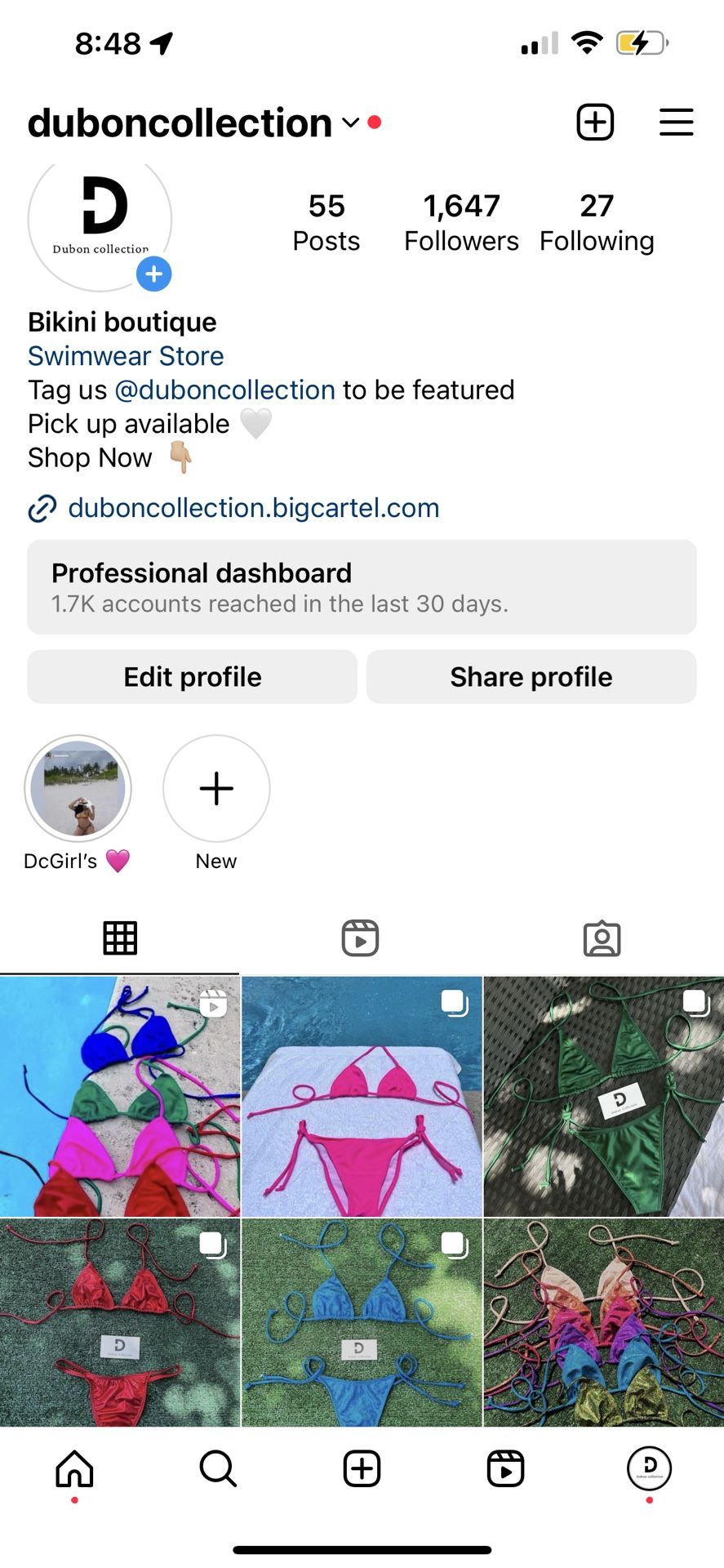The width and height of the screenshot is (724, 1568).
Task: Add to story via profile picture plus
Action: click(x=153, y=274)
